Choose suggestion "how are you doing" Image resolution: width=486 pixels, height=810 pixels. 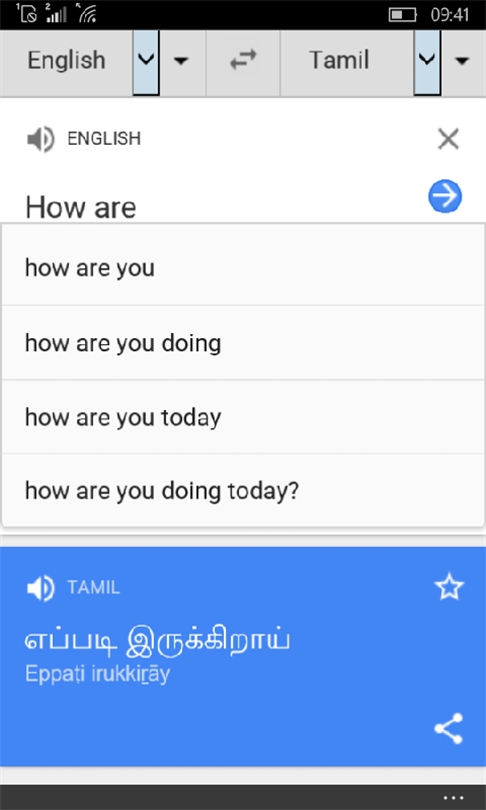click(x=243, y=342)
